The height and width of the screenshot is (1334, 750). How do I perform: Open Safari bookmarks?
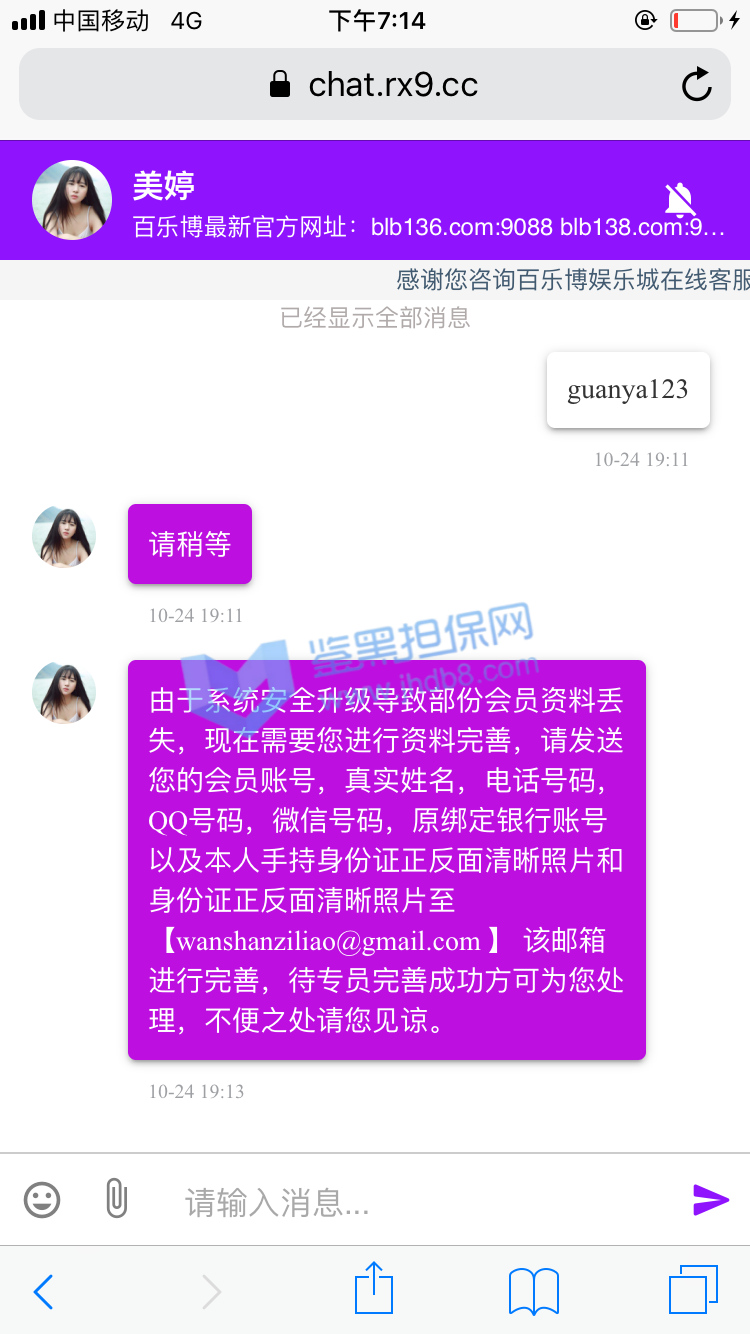533,1291
